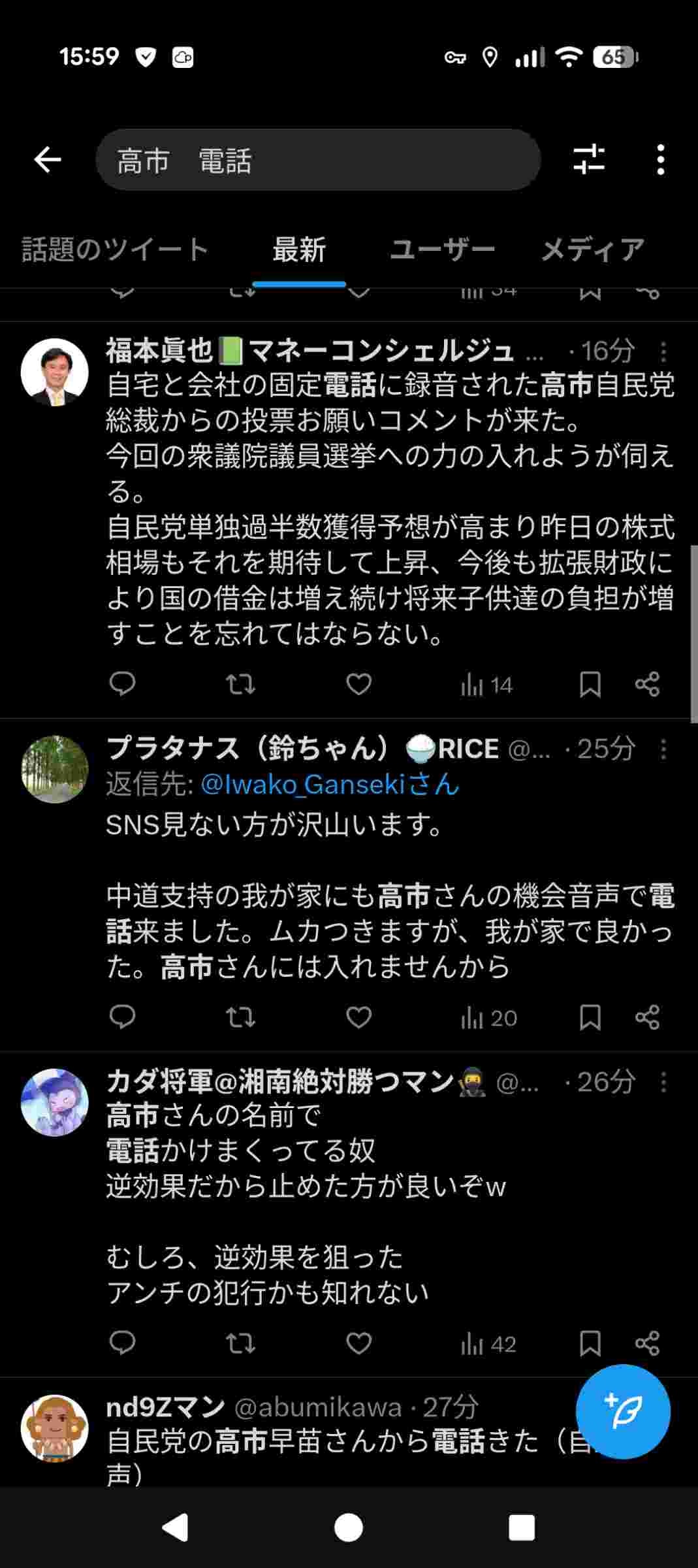Bookmark プラタナス's tweet
Image resolution: width=698 pixels, height=1568 pixels.
point(590,1017)
